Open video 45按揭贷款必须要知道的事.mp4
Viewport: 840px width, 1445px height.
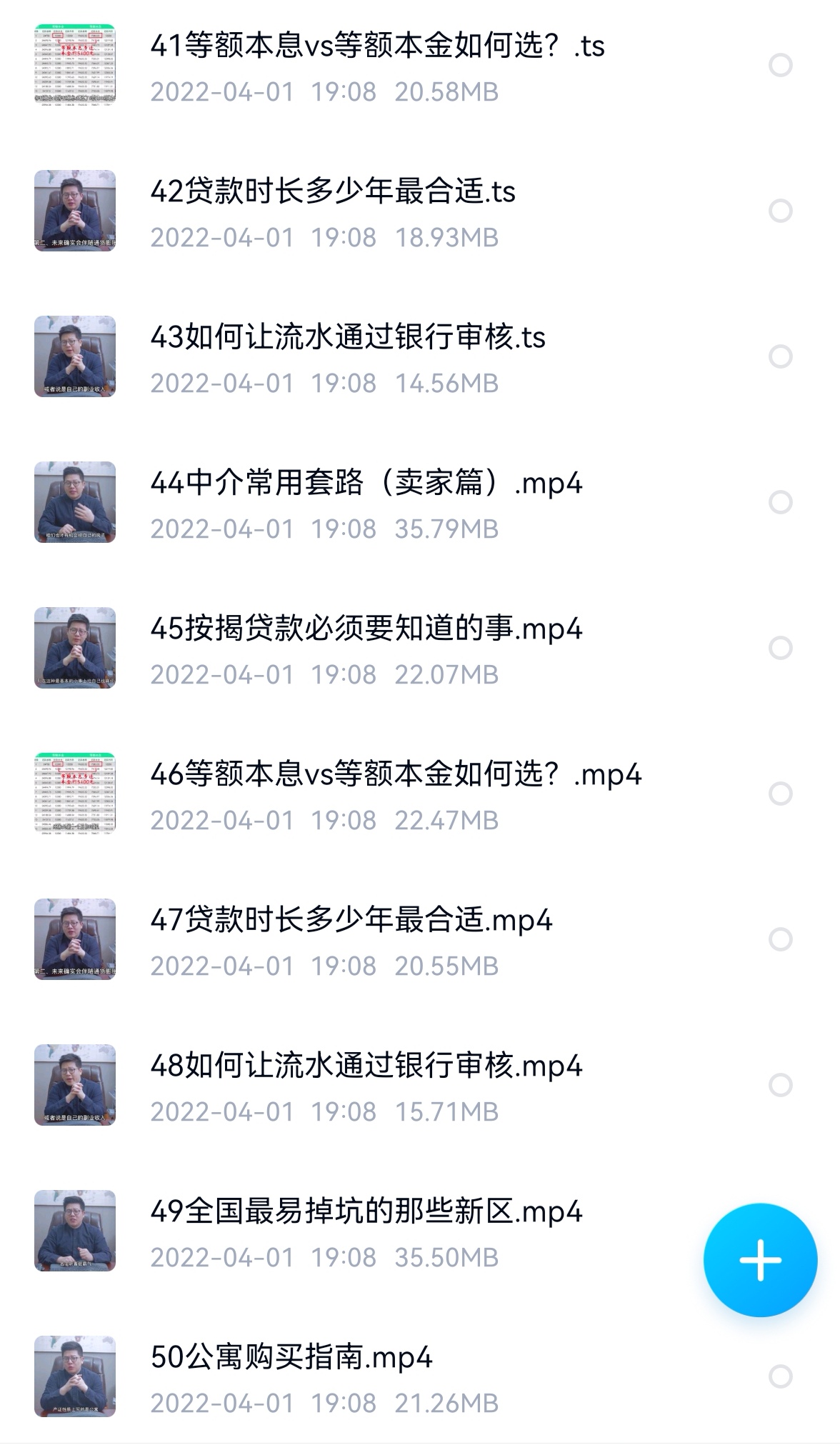click(366, 629)
